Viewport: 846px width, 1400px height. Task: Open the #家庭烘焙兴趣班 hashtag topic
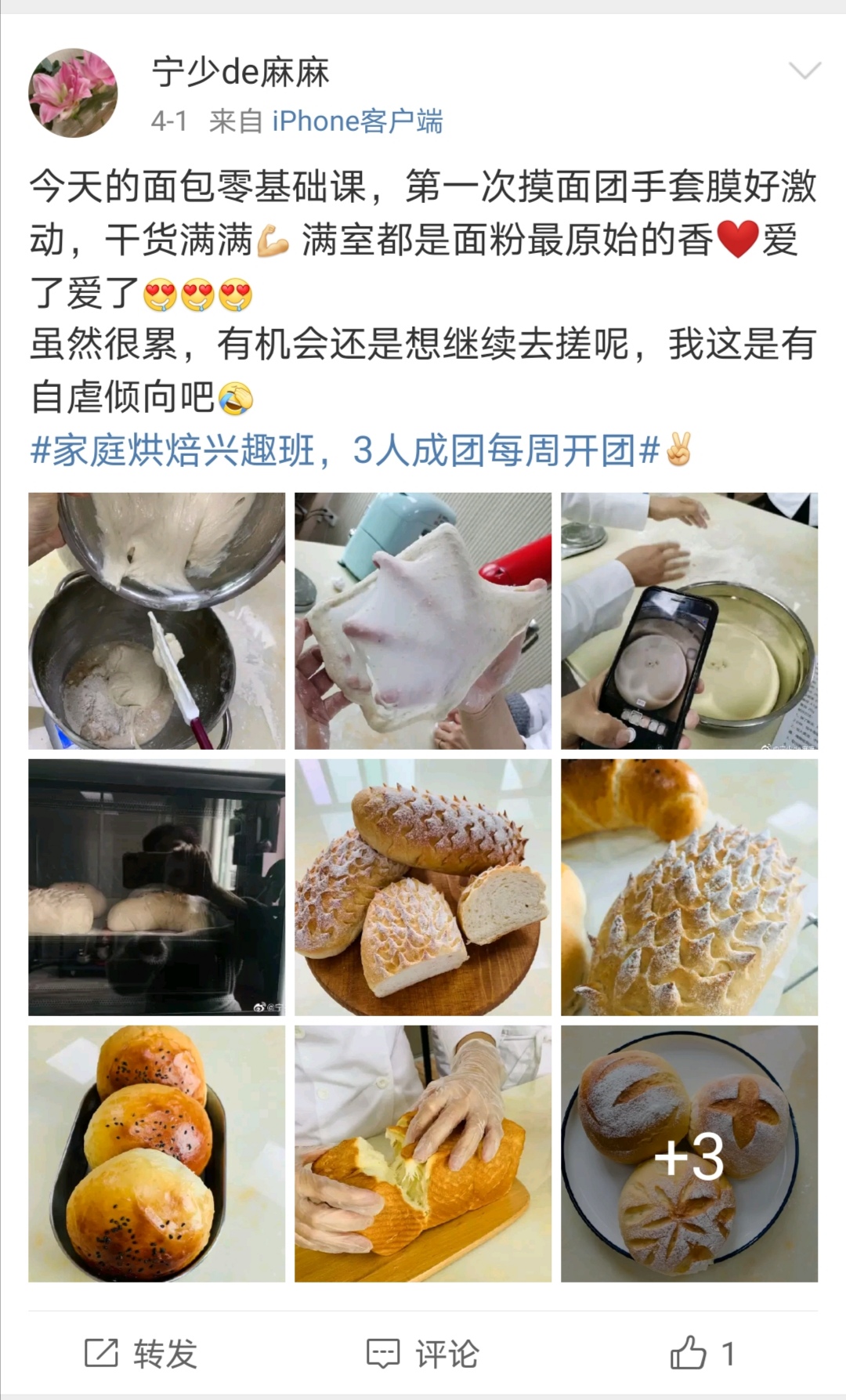345,451
